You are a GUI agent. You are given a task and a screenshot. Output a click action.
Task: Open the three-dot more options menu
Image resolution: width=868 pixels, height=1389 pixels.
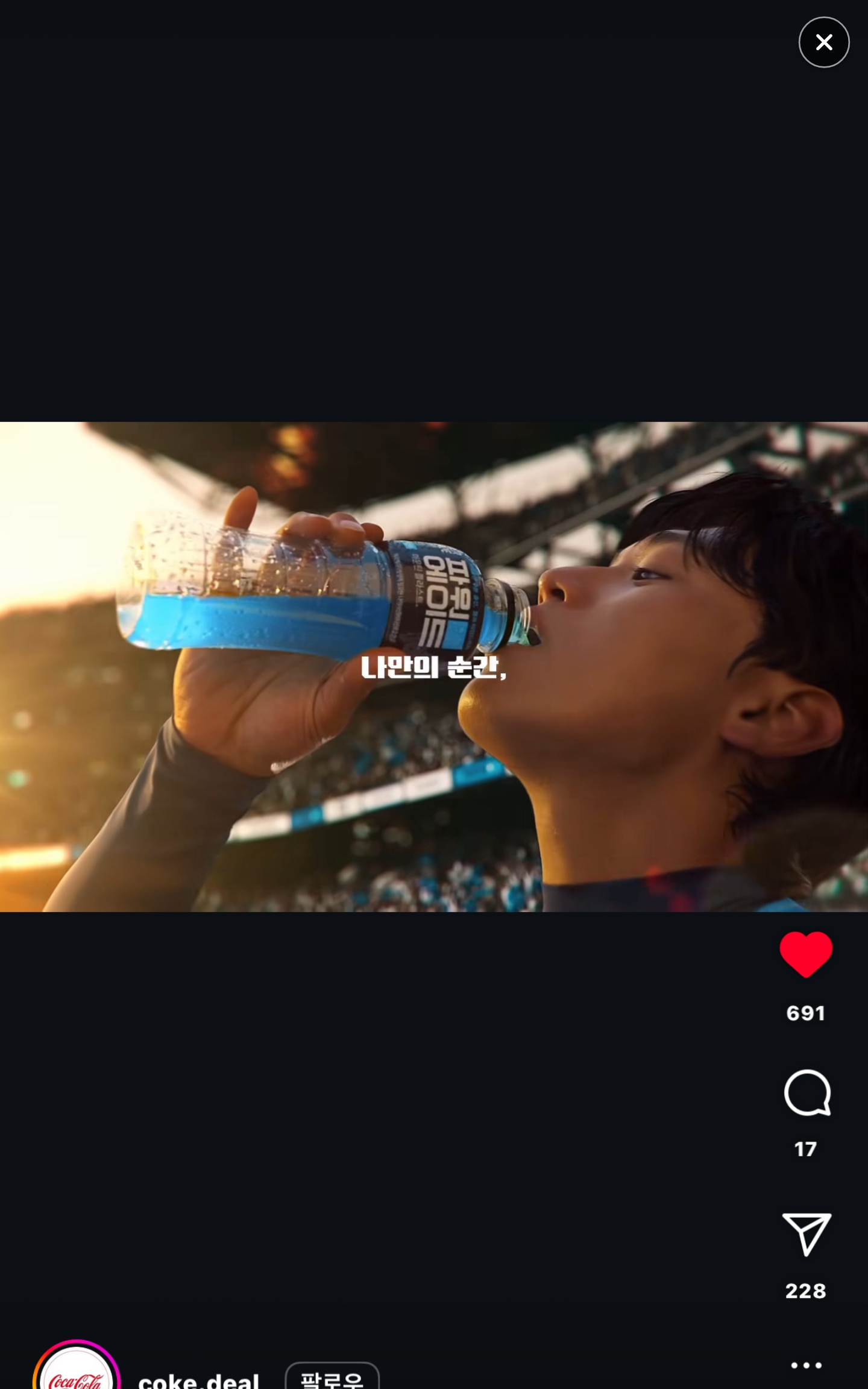pos(806,1365)
